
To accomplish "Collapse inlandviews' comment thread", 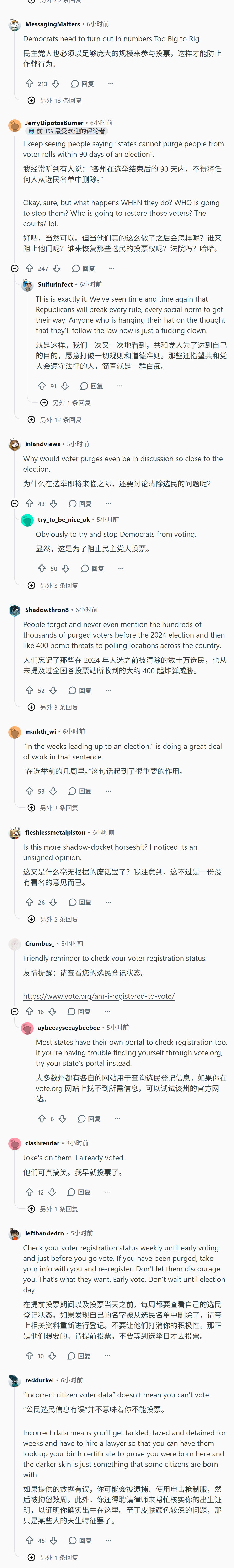I will point(15,503).
